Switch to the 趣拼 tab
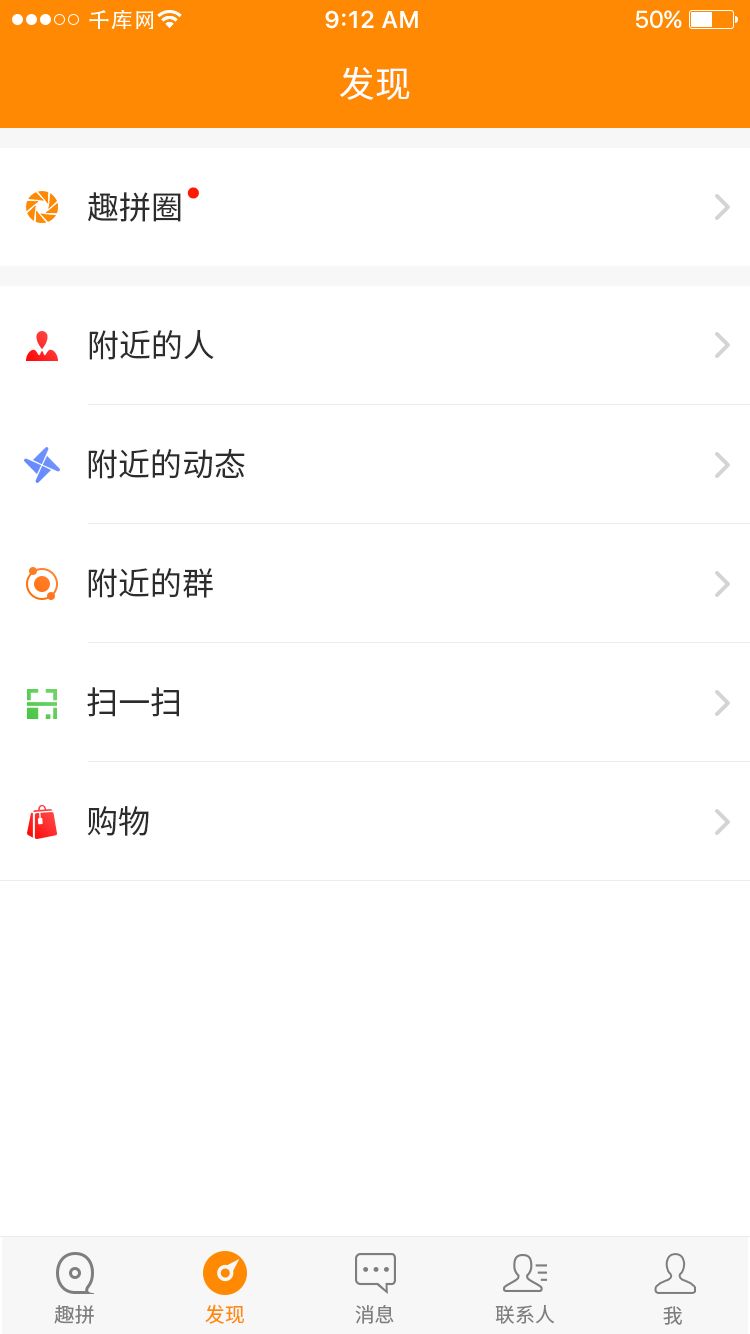The width and height of the screenshot is (750, 1334). [x=75, y=1288]
